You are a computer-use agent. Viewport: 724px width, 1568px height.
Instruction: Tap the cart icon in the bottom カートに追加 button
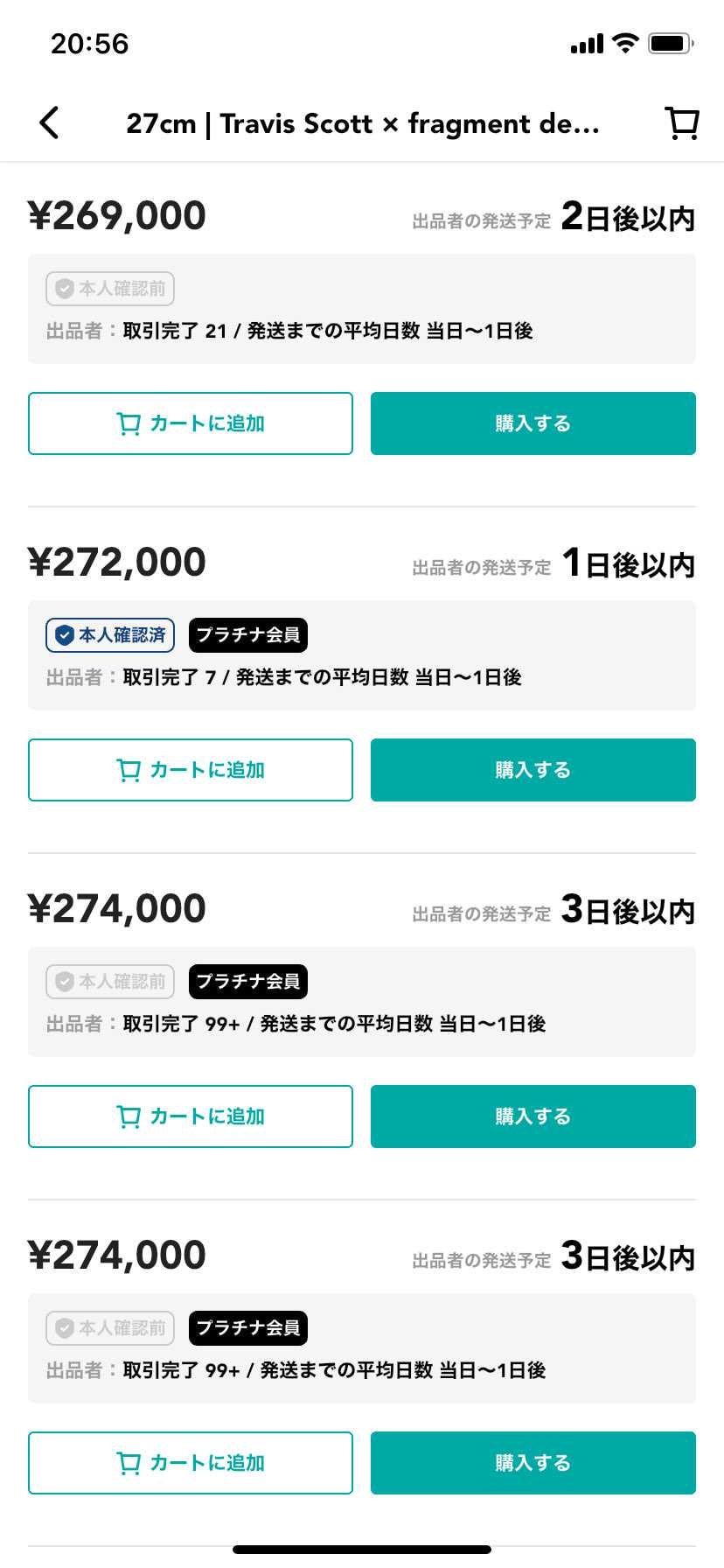point(129,1463)
